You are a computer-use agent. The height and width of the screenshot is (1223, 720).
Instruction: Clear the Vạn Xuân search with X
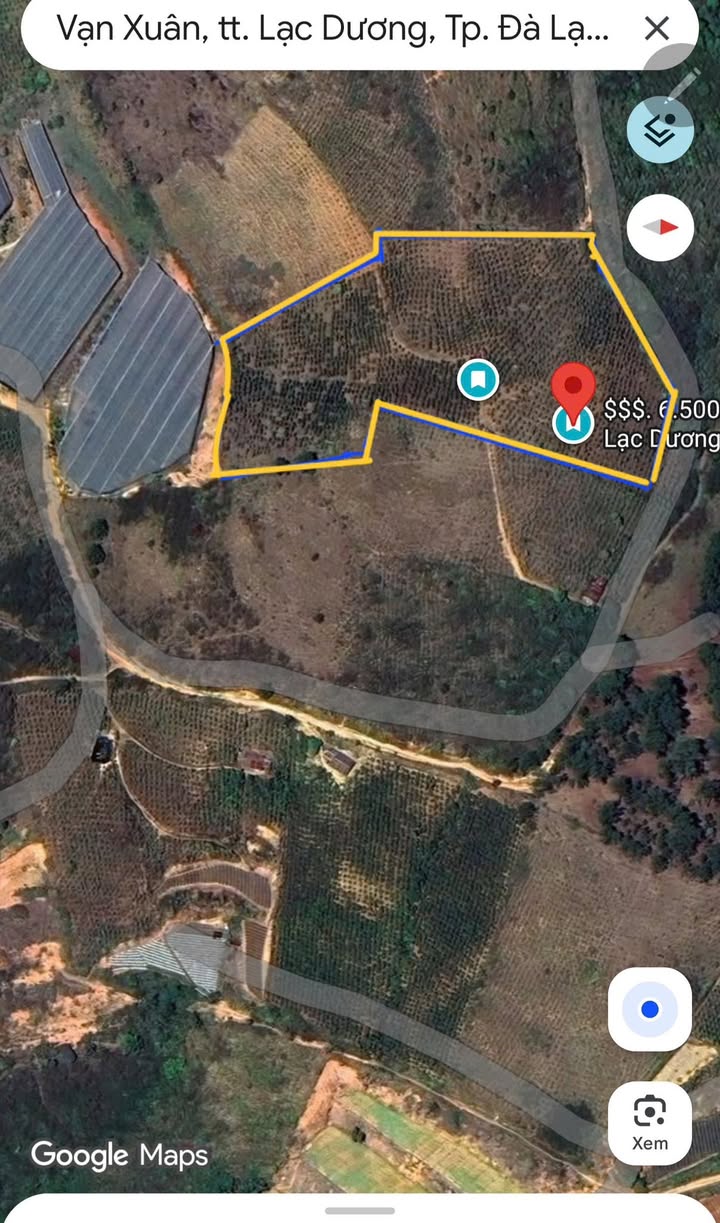[x=656, y=28]
